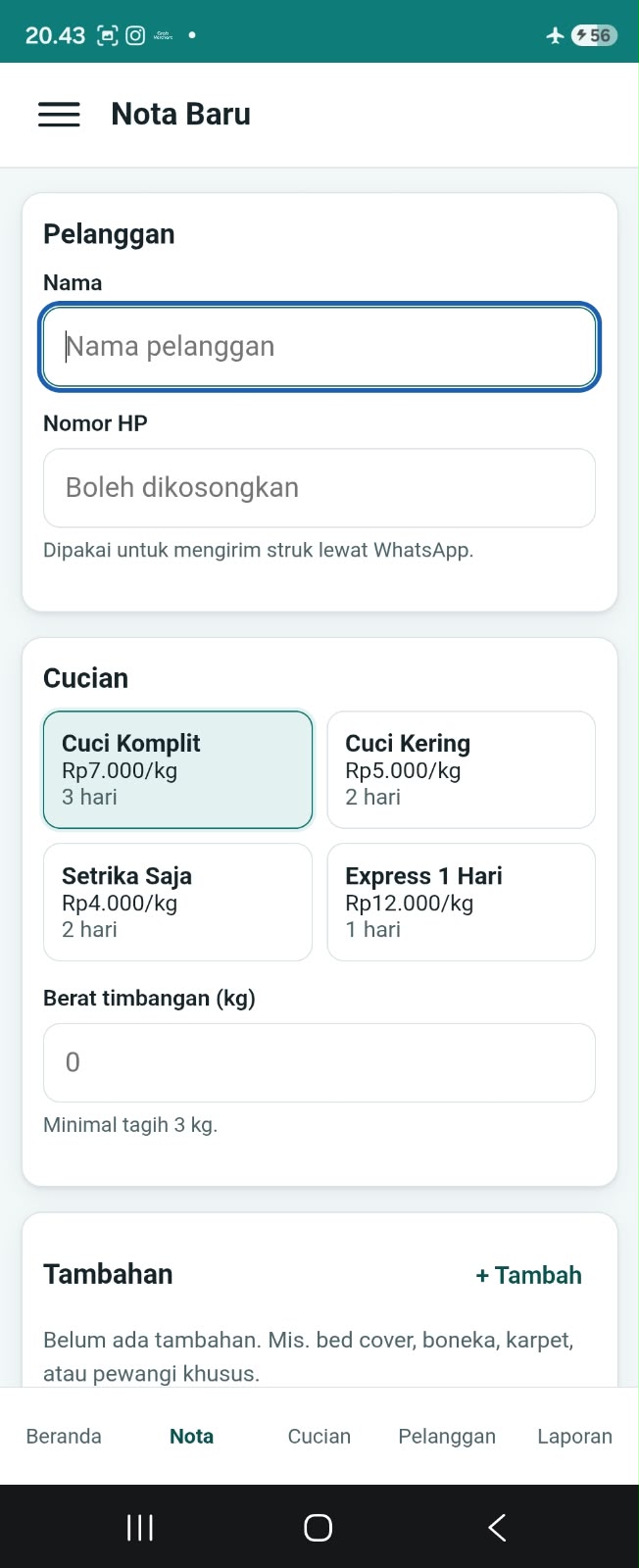The width and height of the screenshot is (639, 1568).
Task: Tap the Berat timbangan weight field
Action: (319, 1062)
